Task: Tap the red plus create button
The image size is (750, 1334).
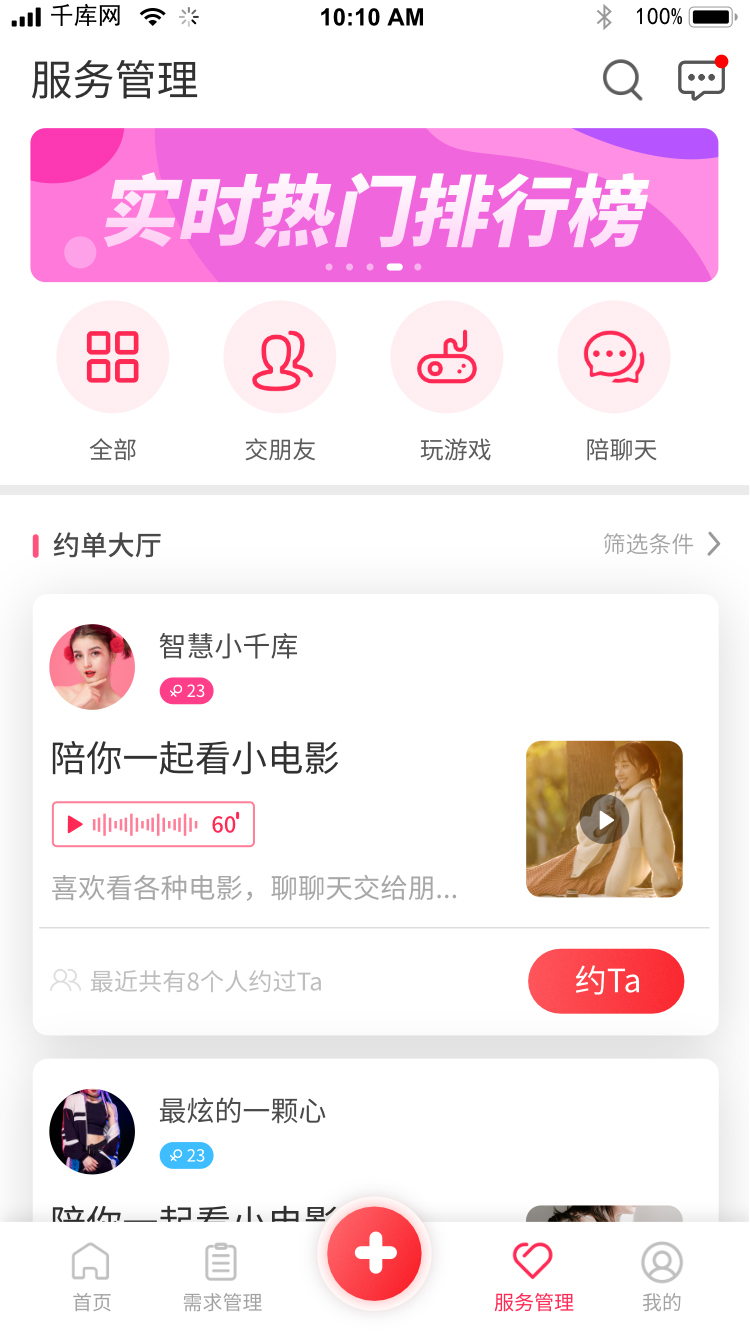Action: [x=375, y=1253]
